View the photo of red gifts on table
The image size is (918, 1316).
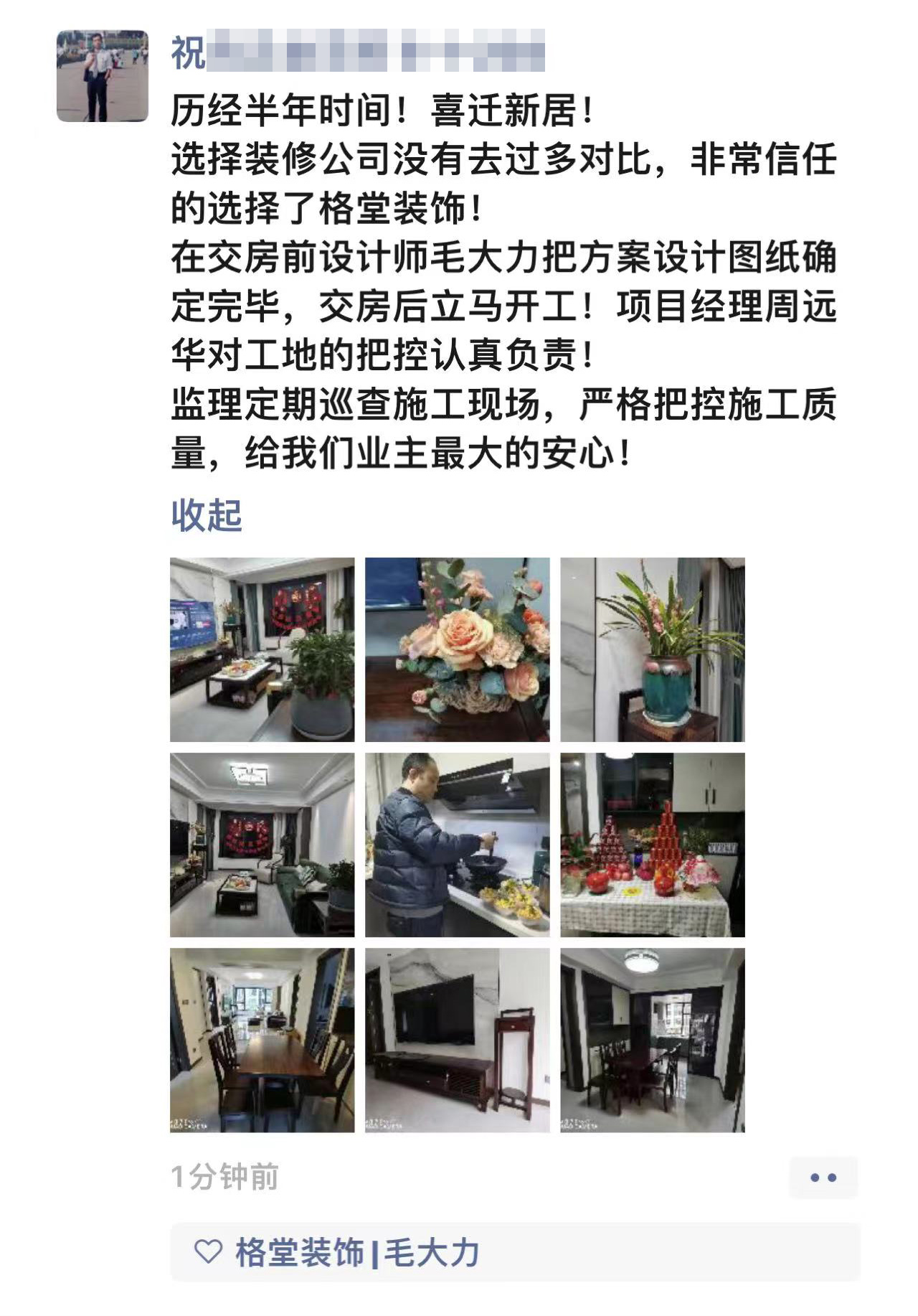[x=653, y=845]
